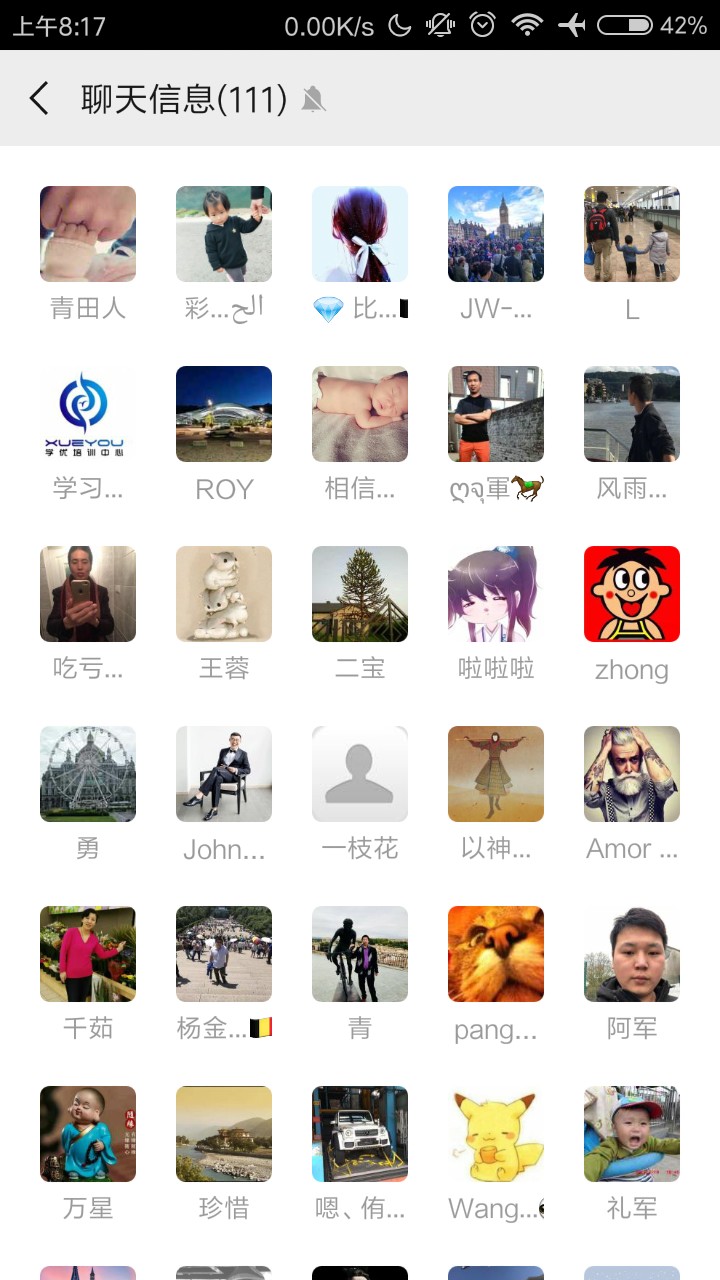Select member 青 with bicycle avatar
720x1280 pixels.
tap(360, 954)
